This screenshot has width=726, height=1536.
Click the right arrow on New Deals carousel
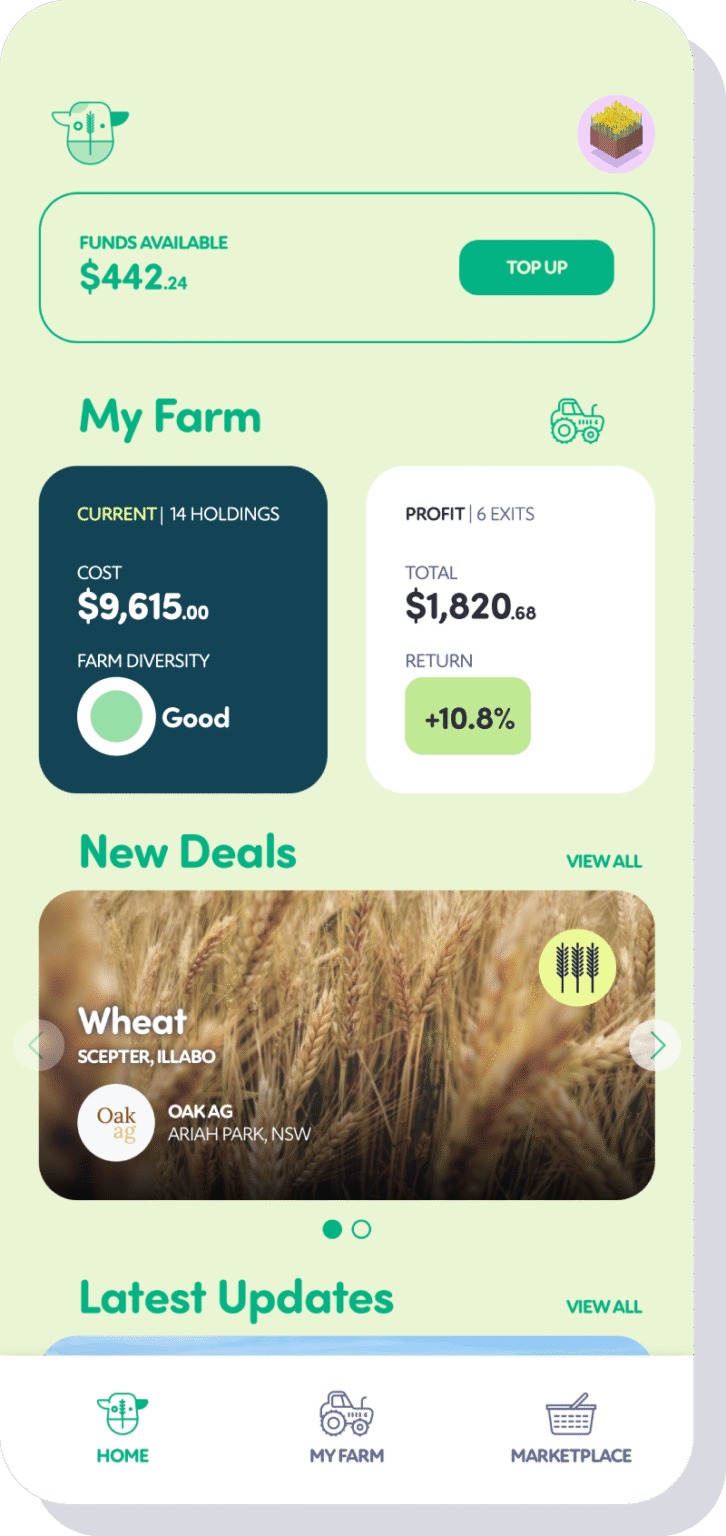click(657, 1044)
